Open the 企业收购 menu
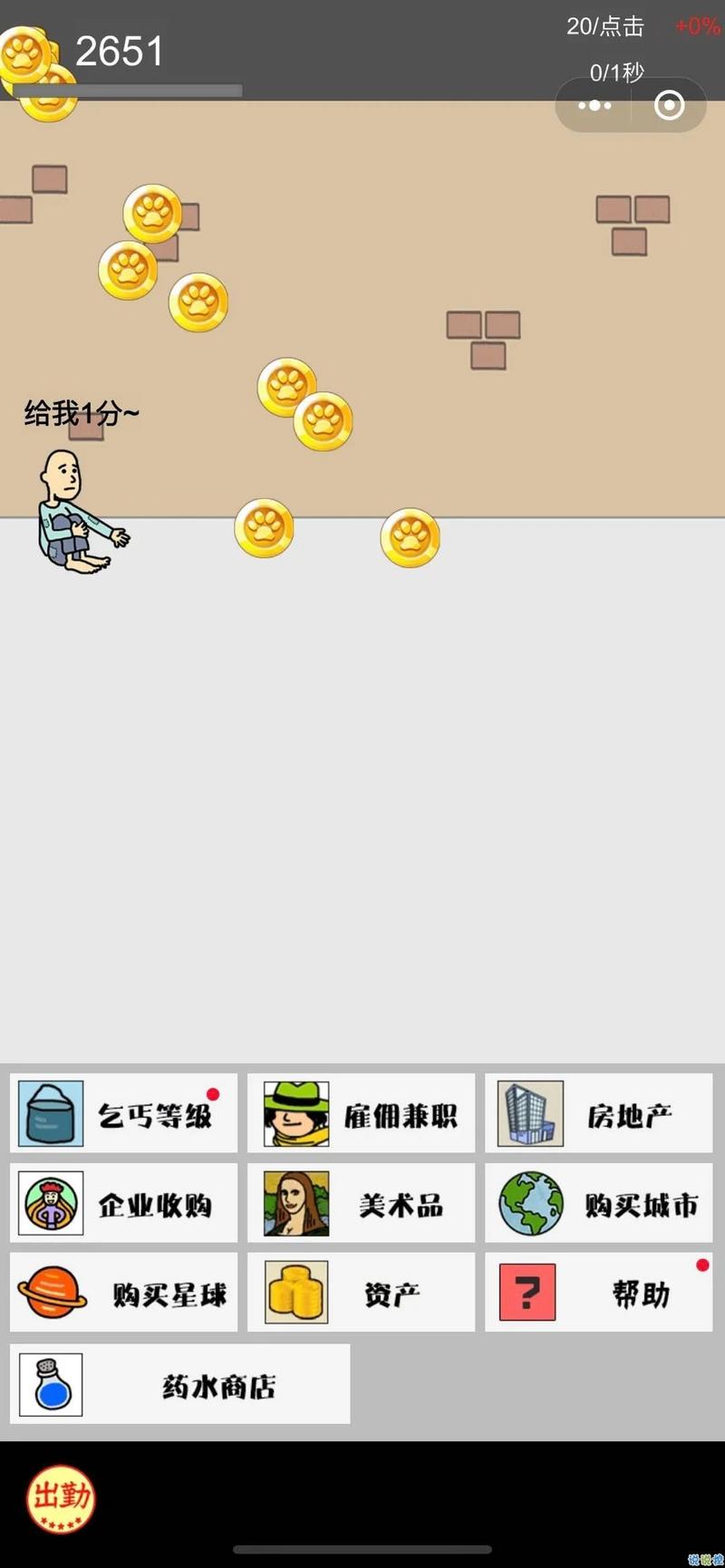The height and width of the screenshot is (1568, 725). point(124,1203)
